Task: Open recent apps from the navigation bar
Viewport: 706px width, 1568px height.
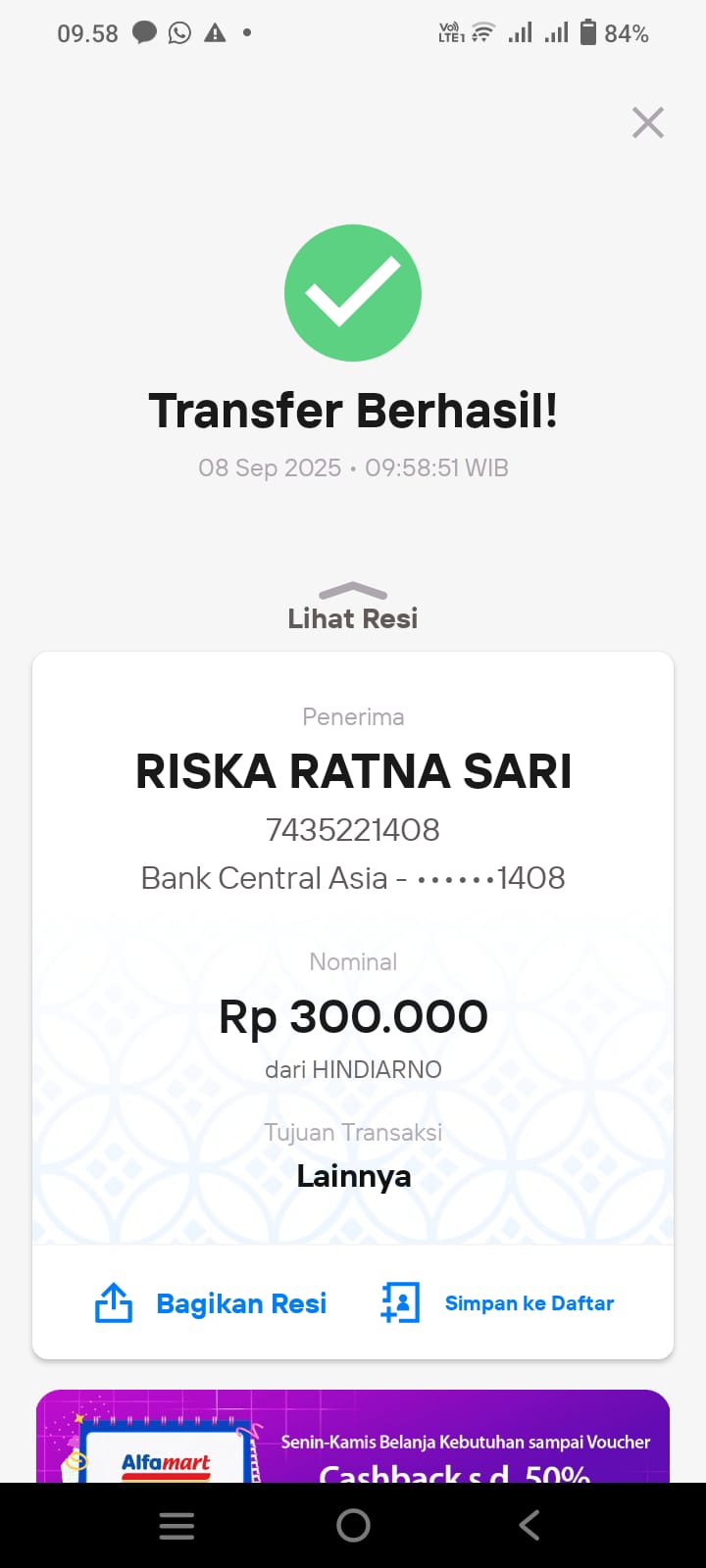Action: (x=176, y=1525)
